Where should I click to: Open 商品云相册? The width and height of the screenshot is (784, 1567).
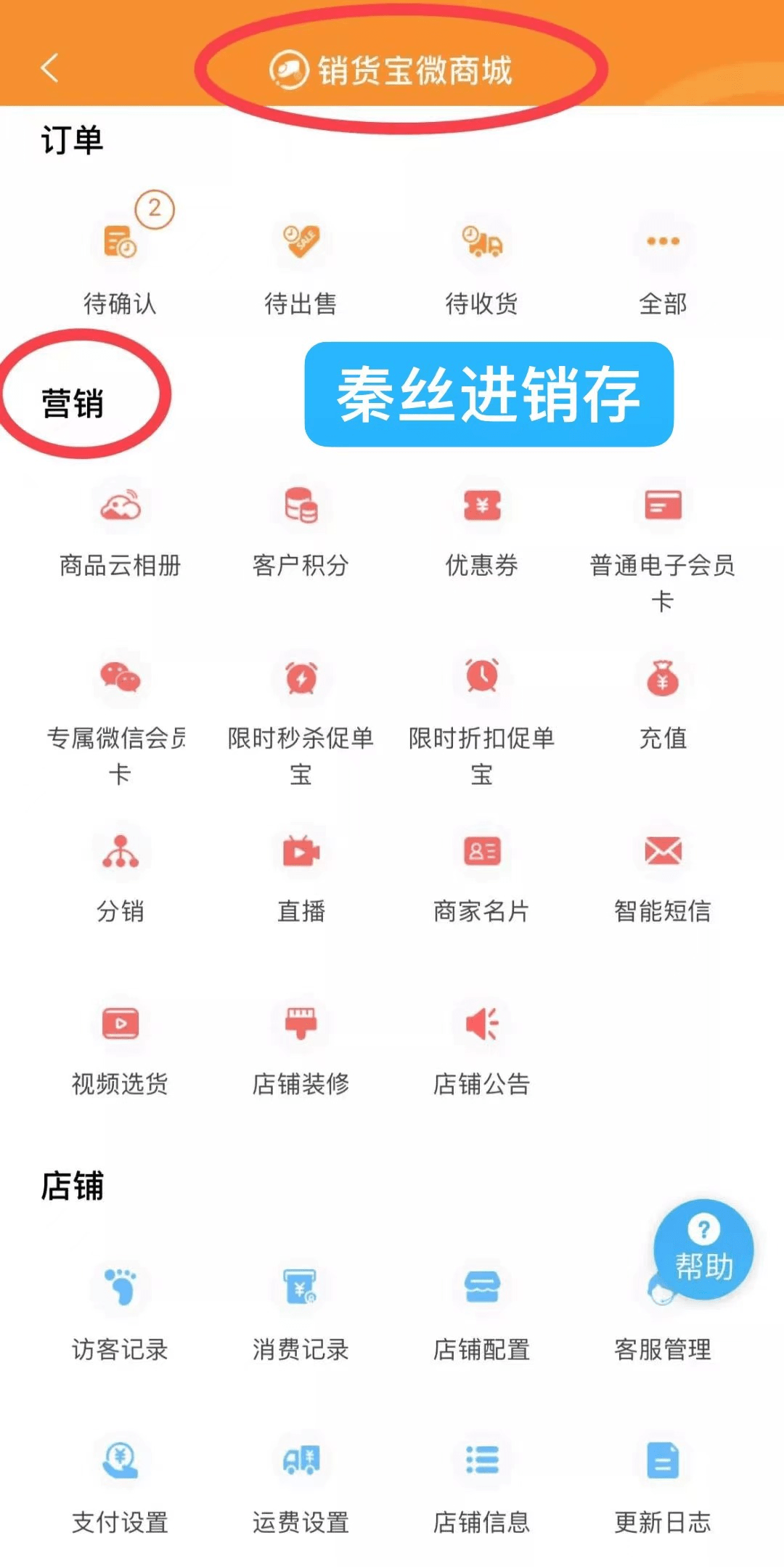click(x=120, y=530)
